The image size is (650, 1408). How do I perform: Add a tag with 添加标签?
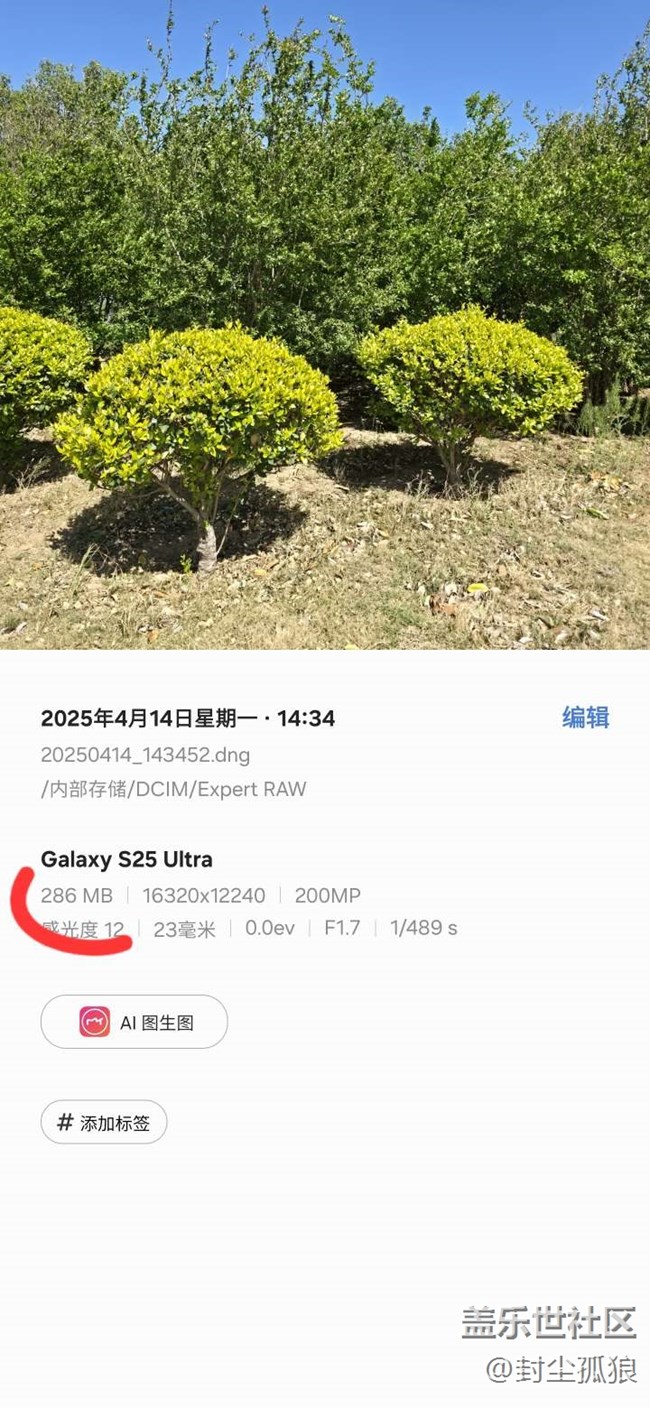104,1122
